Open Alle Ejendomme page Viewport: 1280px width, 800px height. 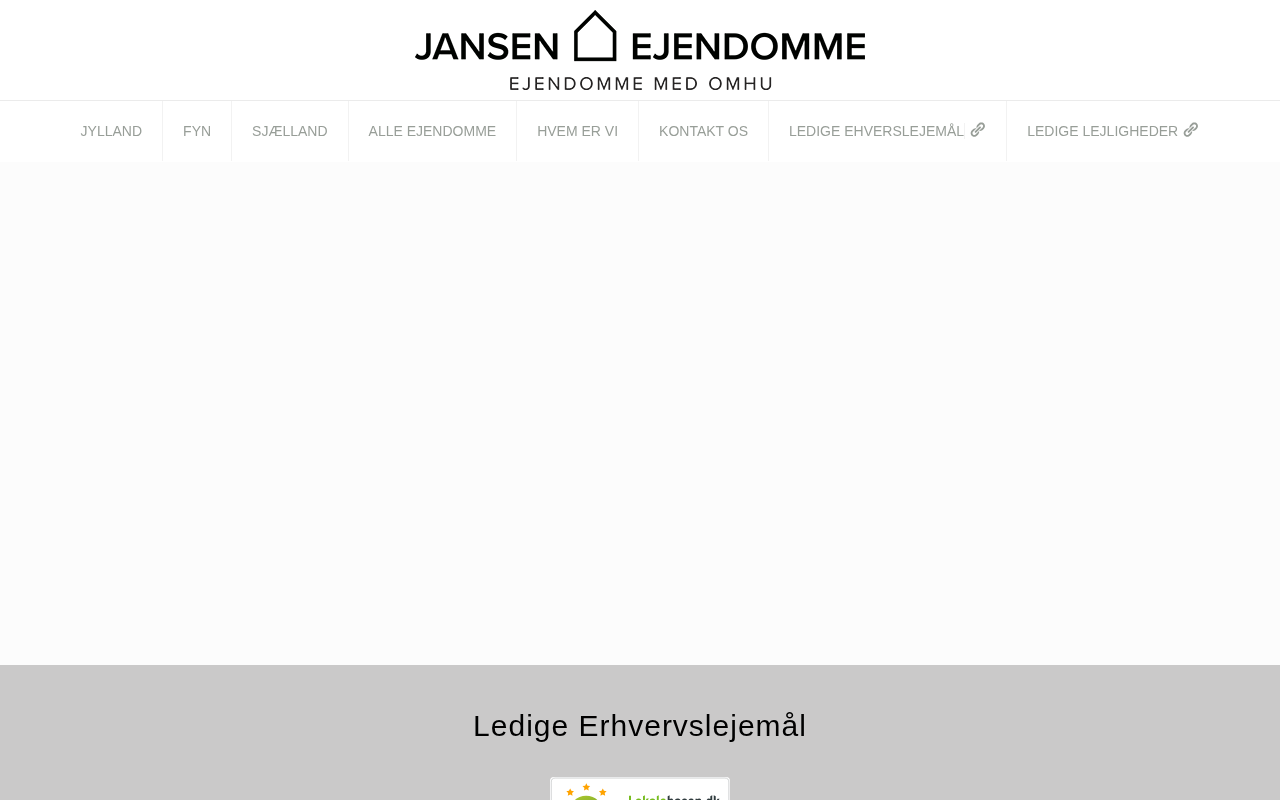[432, 131]
